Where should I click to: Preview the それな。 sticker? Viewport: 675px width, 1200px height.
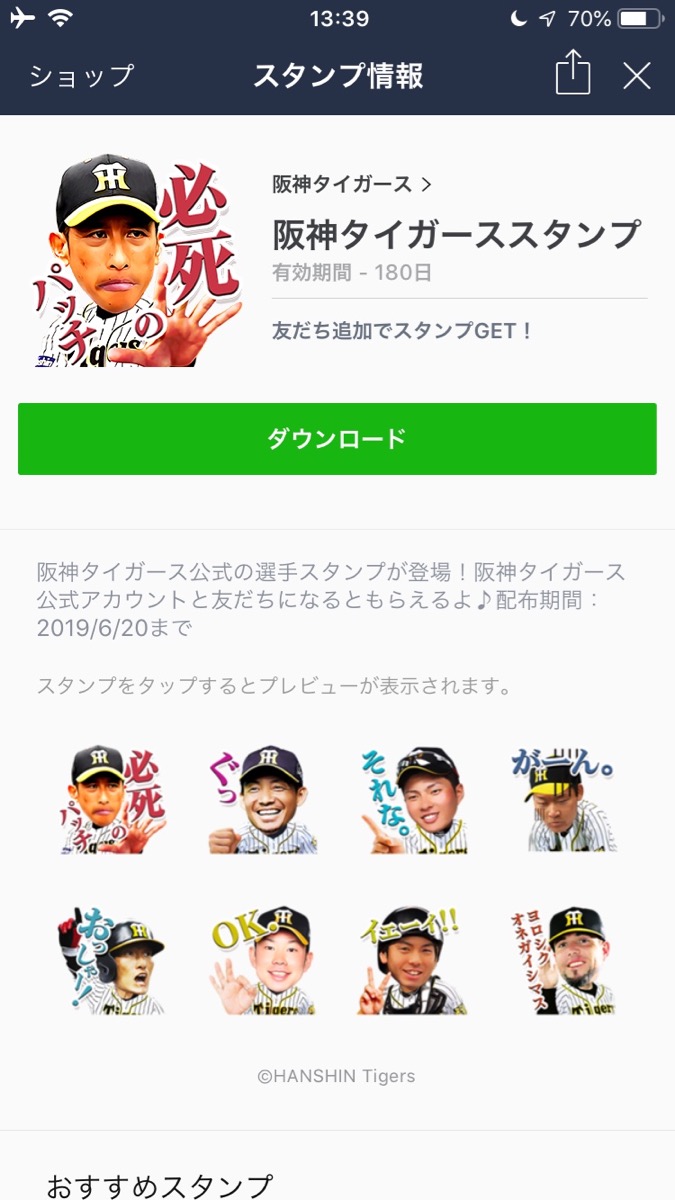[412, 799]
